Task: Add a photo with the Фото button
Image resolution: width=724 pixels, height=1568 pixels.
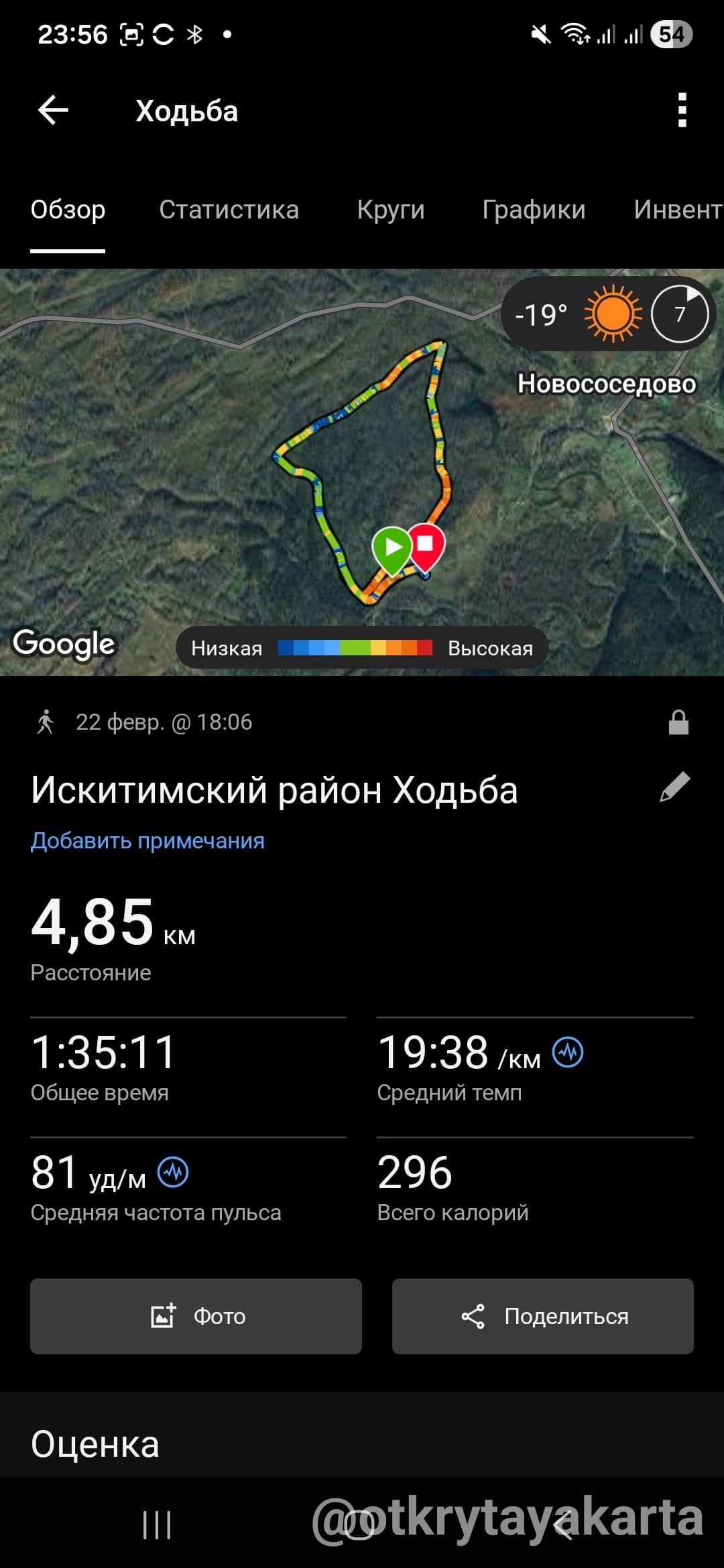Action: 196,1316
